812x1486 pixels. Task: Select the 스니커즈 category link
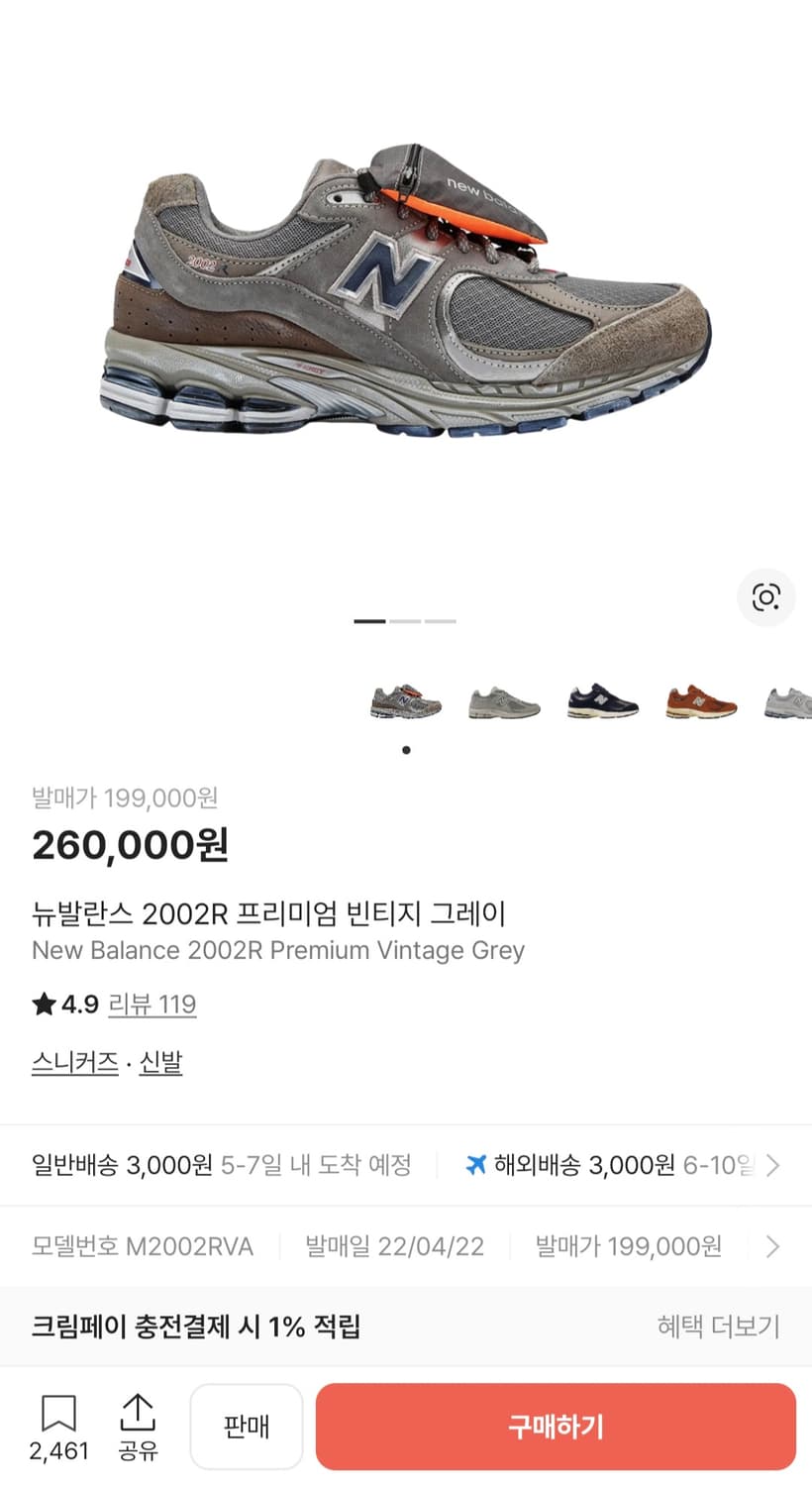pyautogui.click(x=74, y=1061)
